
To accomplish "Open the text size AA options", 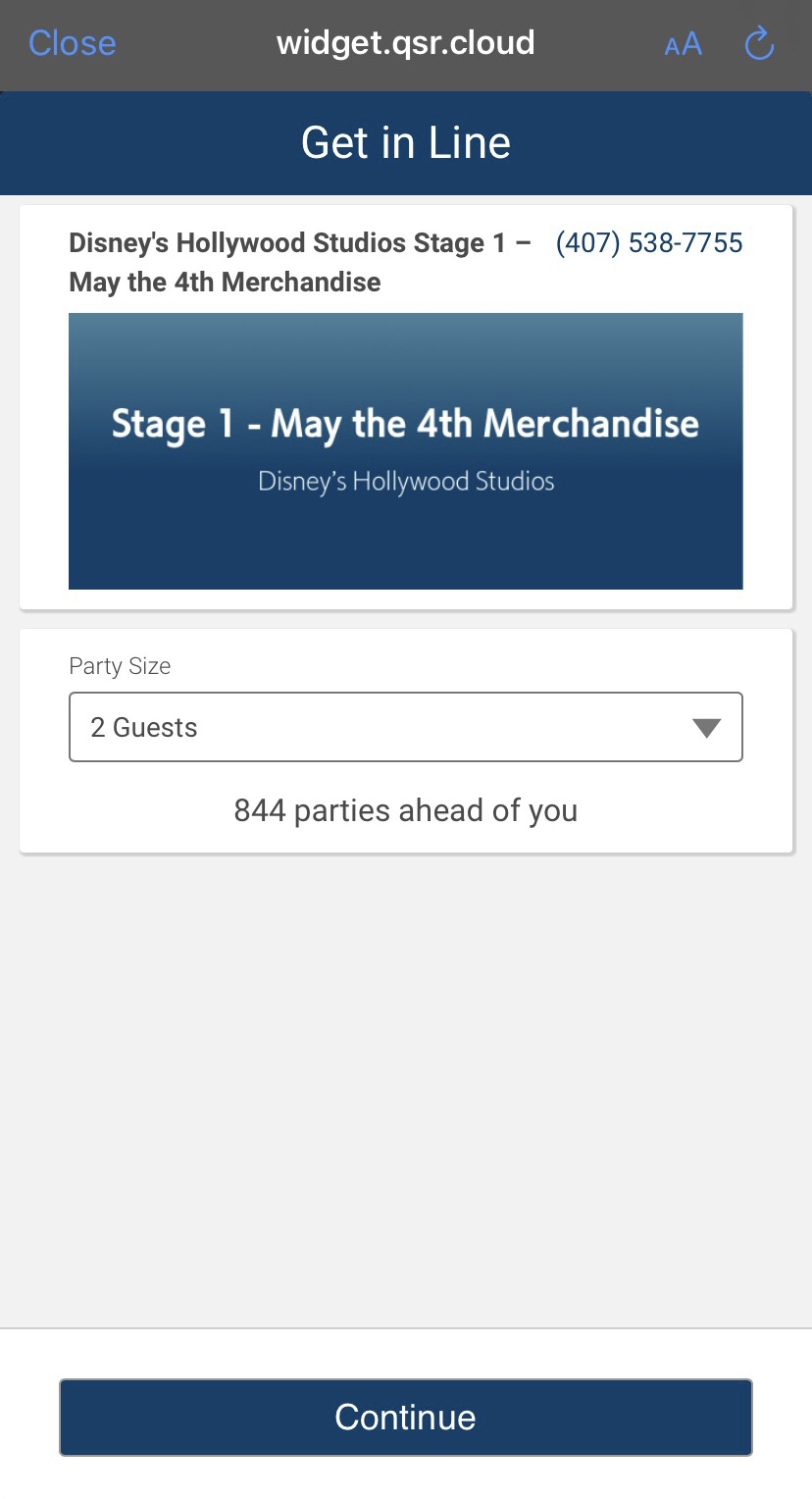I will [683, 44].
